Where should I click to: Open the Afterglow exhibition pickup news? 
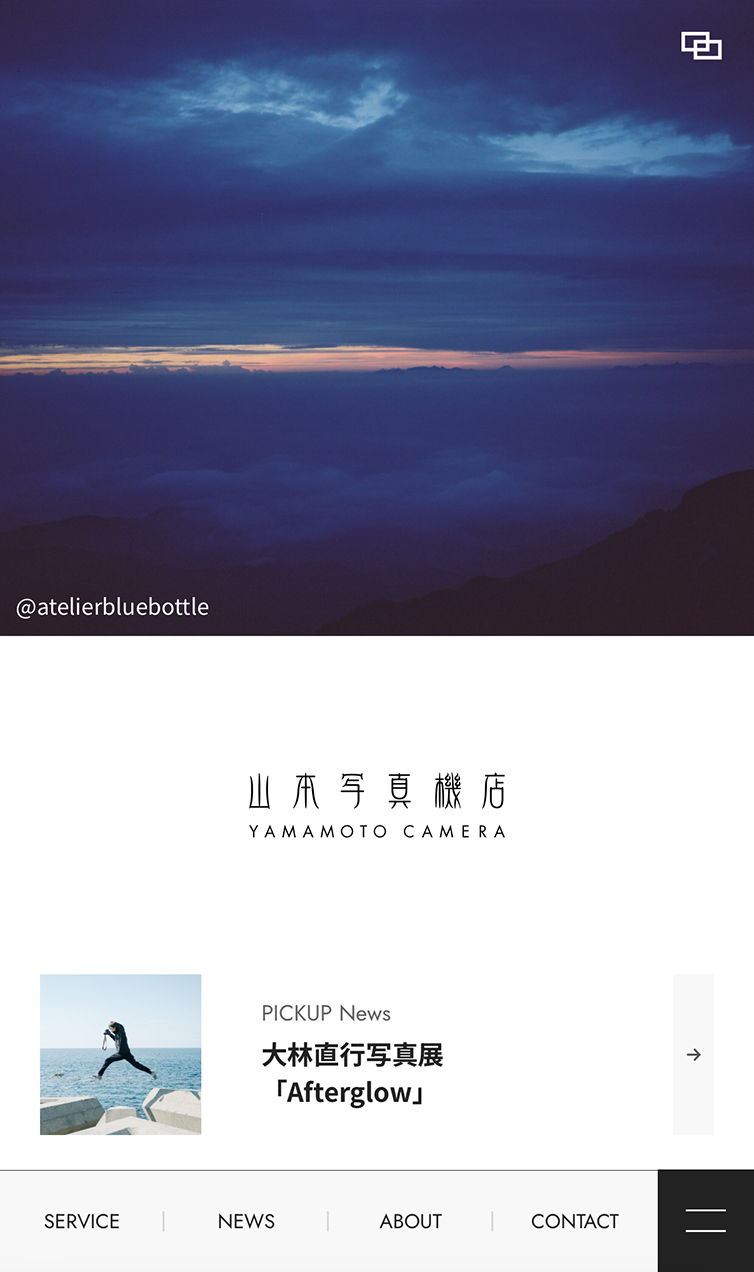[352, 1073]
